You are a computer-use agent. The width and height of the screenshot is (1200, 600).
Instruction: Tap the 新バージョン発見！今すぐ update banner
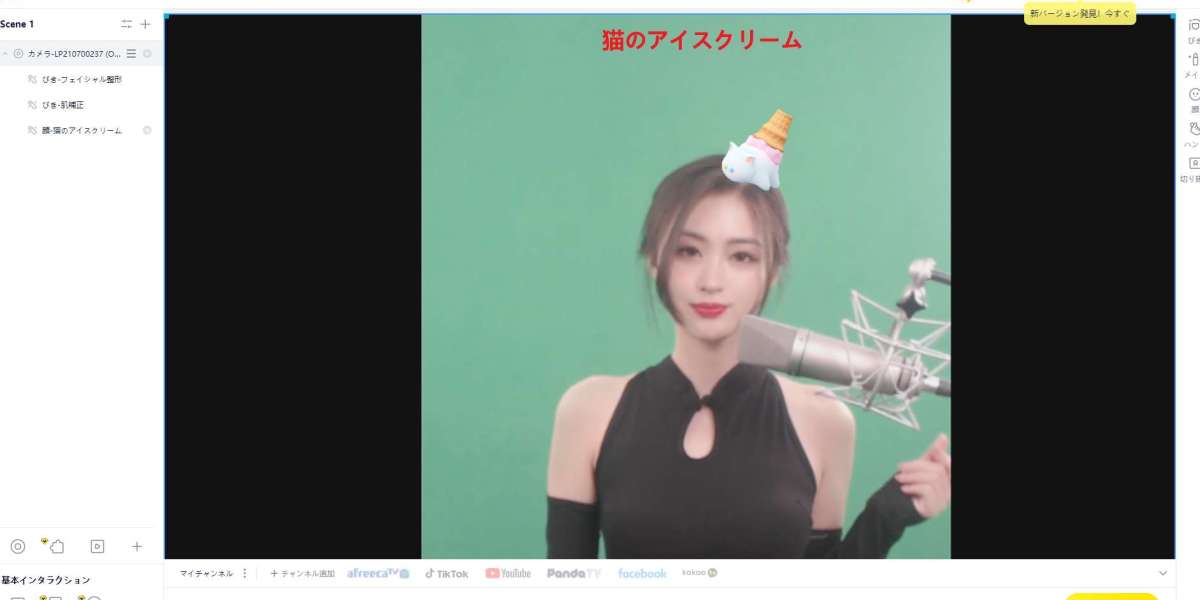(x=1080, y=13)
